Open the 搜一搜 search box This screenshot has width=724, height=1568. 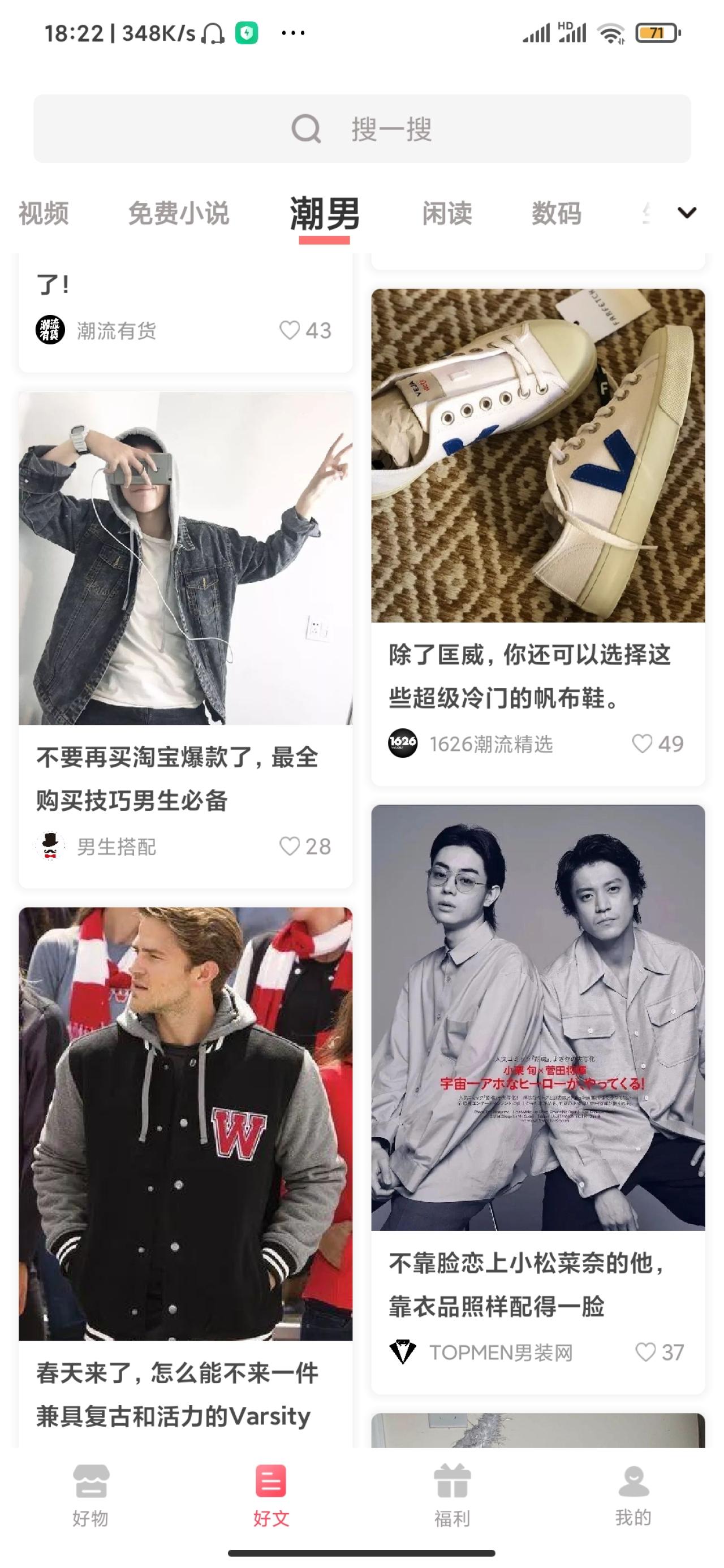pos(361,129)
